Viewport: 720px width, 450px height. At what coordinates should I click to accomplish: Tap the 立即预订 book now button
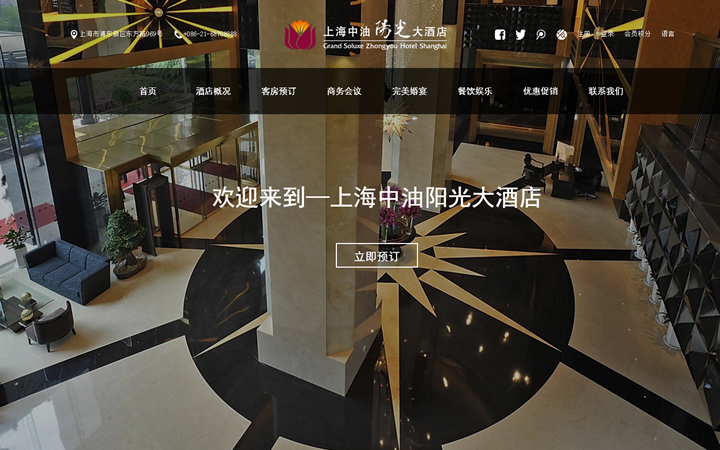click(x=377, y=256)
